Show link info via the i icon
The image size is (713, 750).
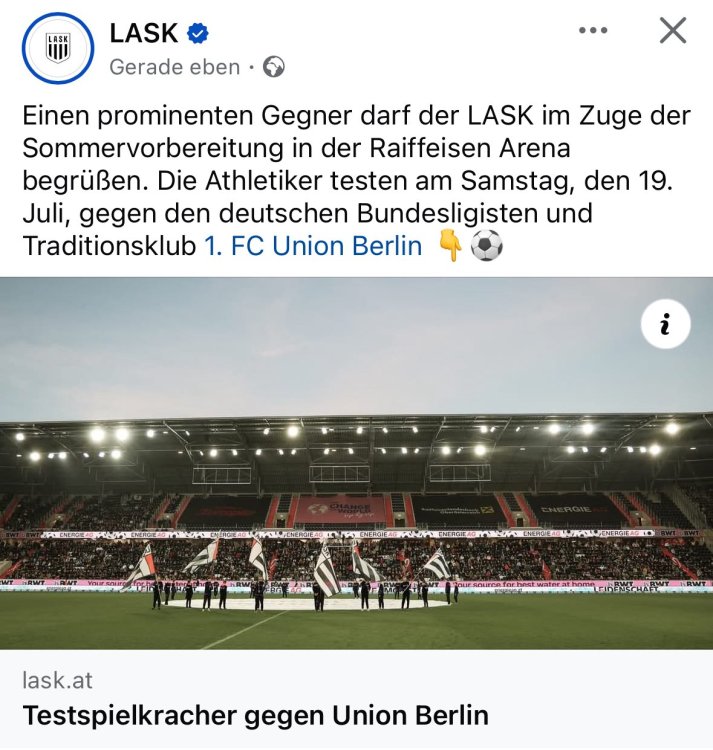tap(666, 323)
